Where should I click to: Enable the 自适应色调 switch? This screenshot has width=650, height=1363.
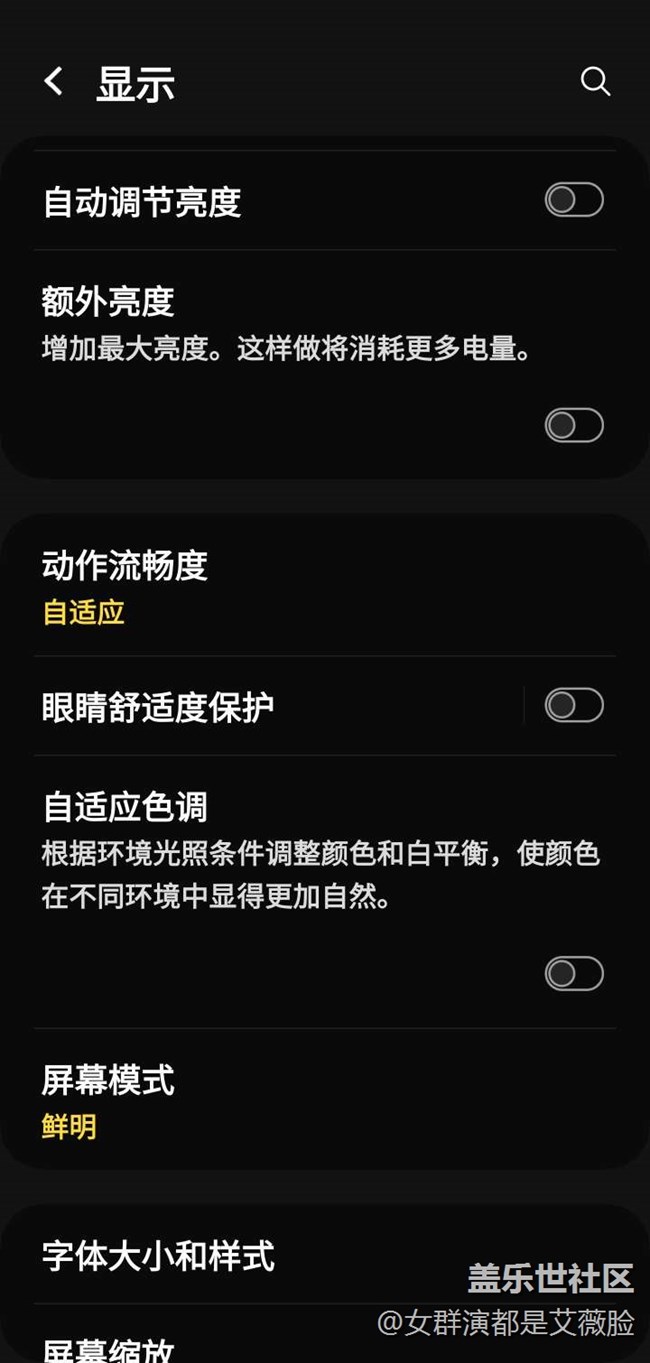(574, 973)
